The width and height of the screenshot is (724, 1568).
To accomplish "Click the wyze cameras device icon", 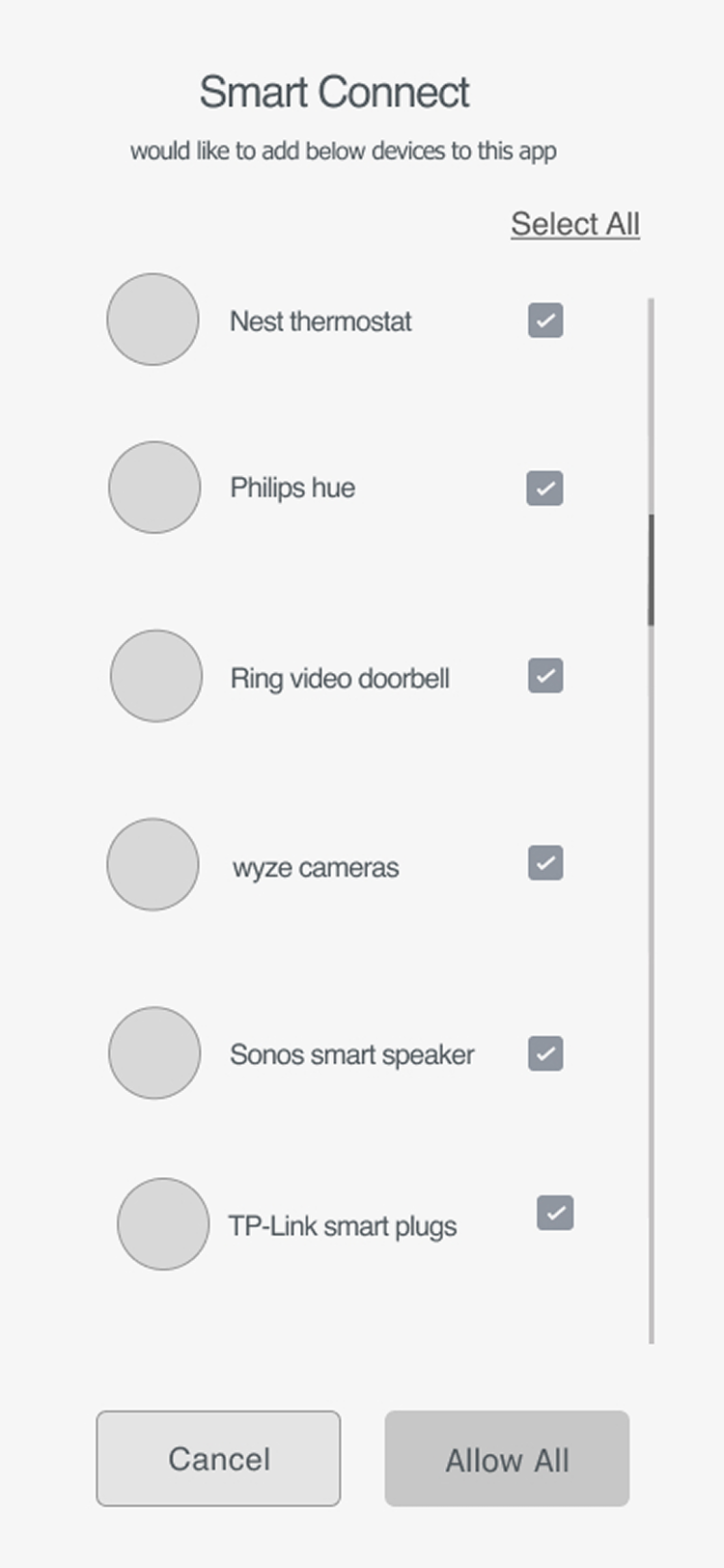I will pyautogui.click(x=152, y=864).
